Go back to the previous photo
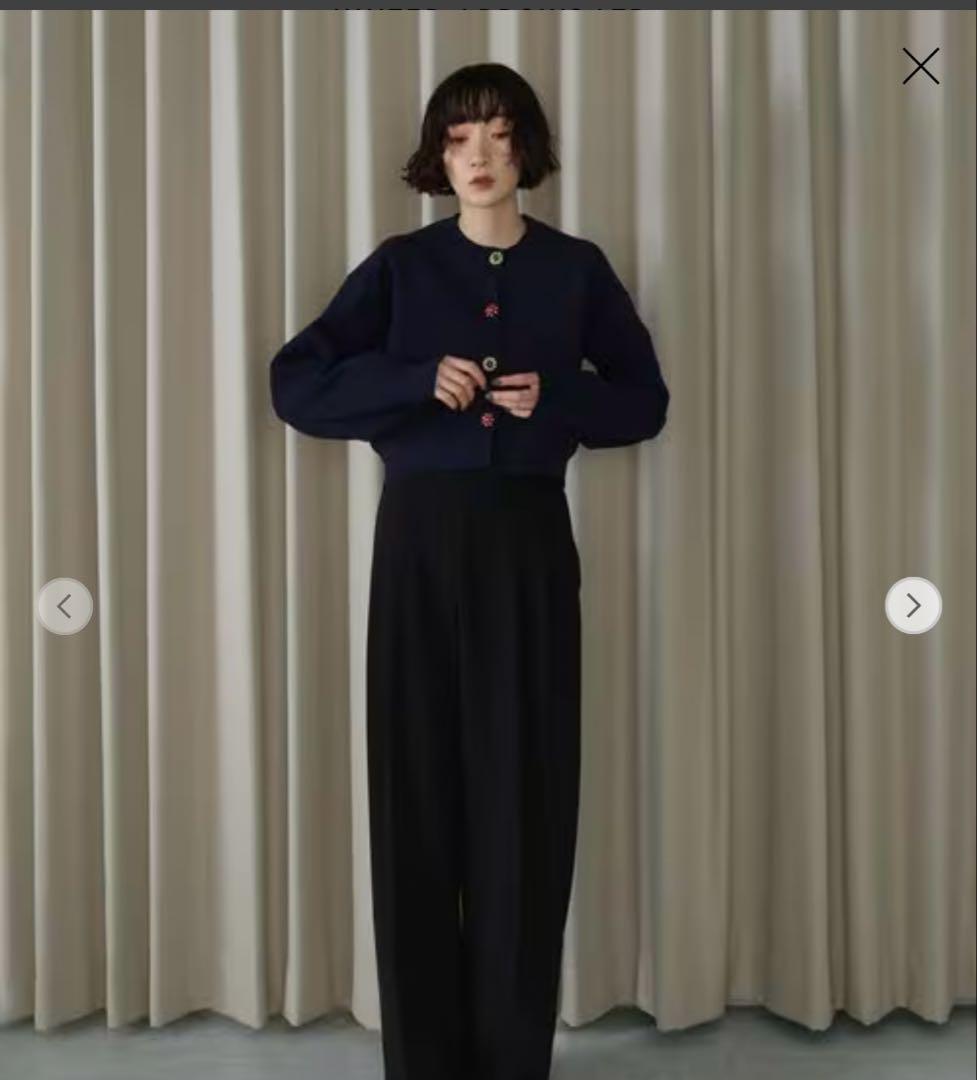 [x=65, y=606]
